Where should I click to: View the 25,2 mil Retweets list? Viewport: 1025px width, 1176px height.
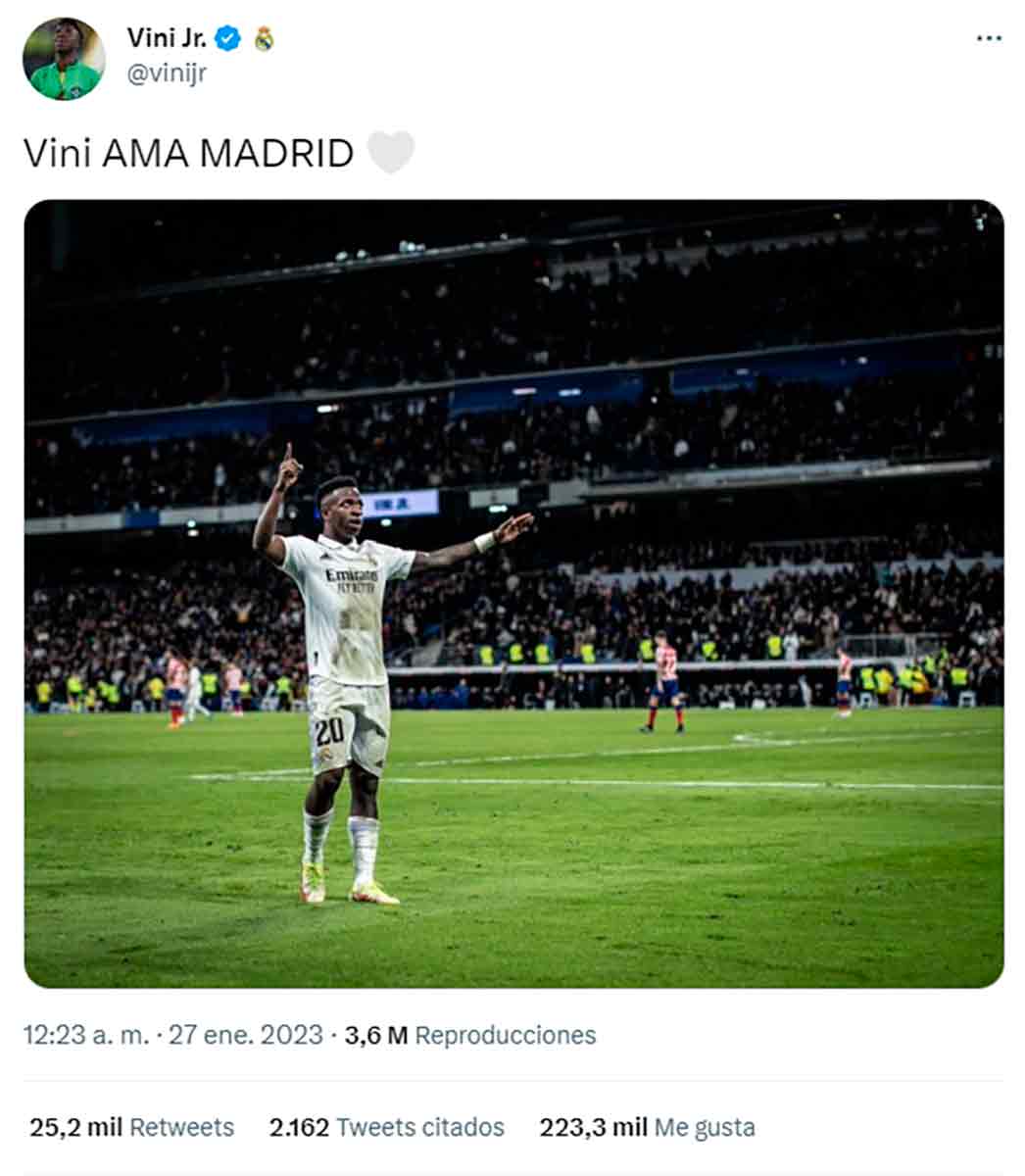[x=131, y=1127]
